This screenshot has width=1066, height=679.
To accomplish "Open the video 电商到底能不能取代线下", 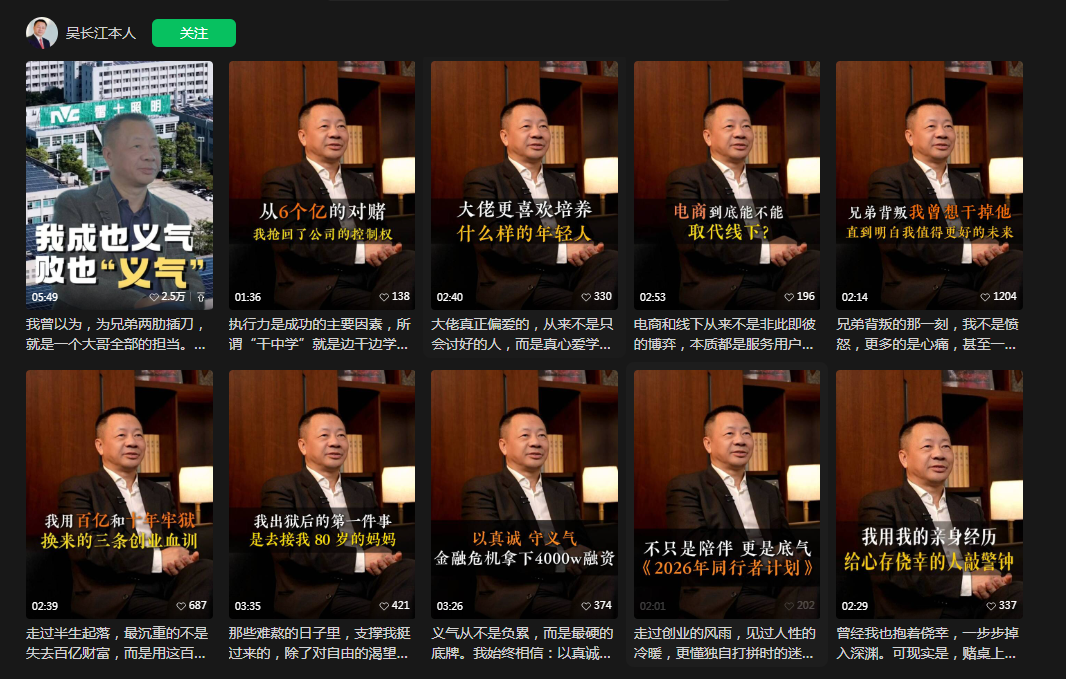I will point(726,185).
